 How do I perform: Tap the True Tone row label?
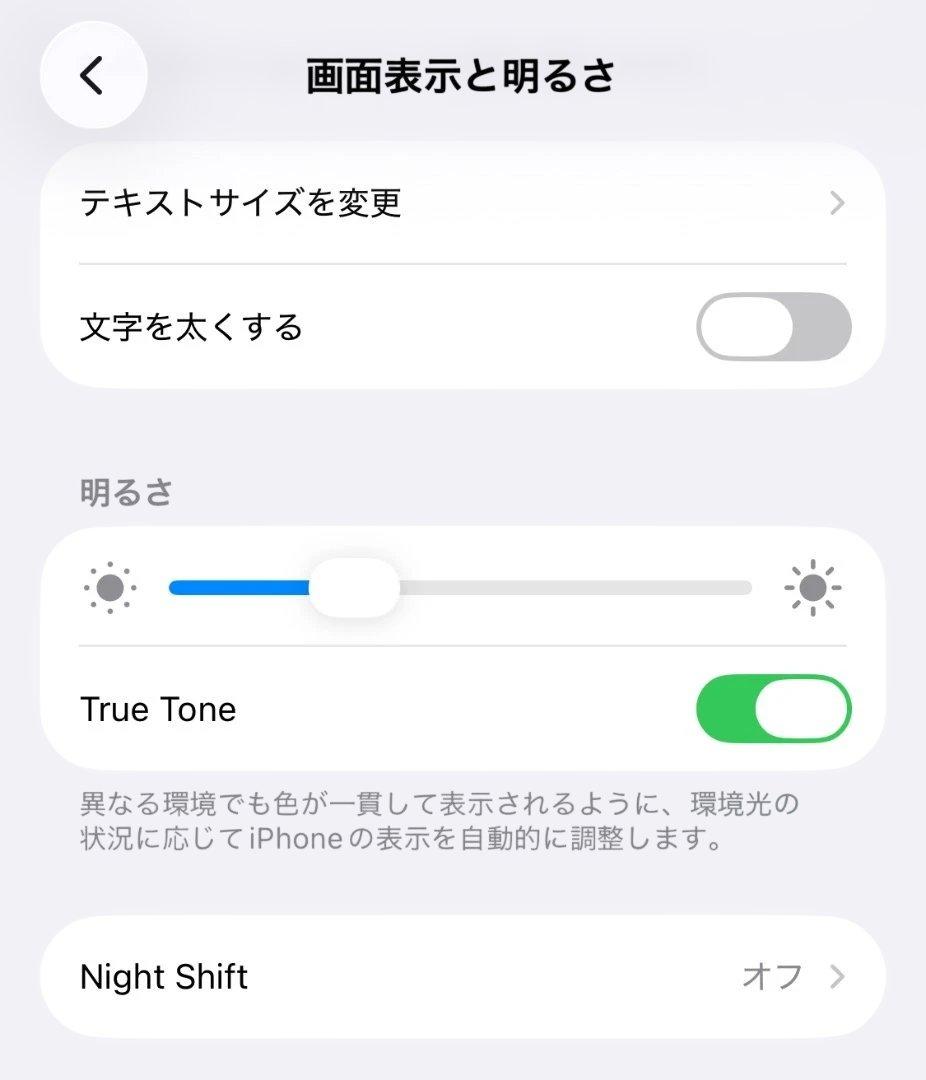click(160, 709)
